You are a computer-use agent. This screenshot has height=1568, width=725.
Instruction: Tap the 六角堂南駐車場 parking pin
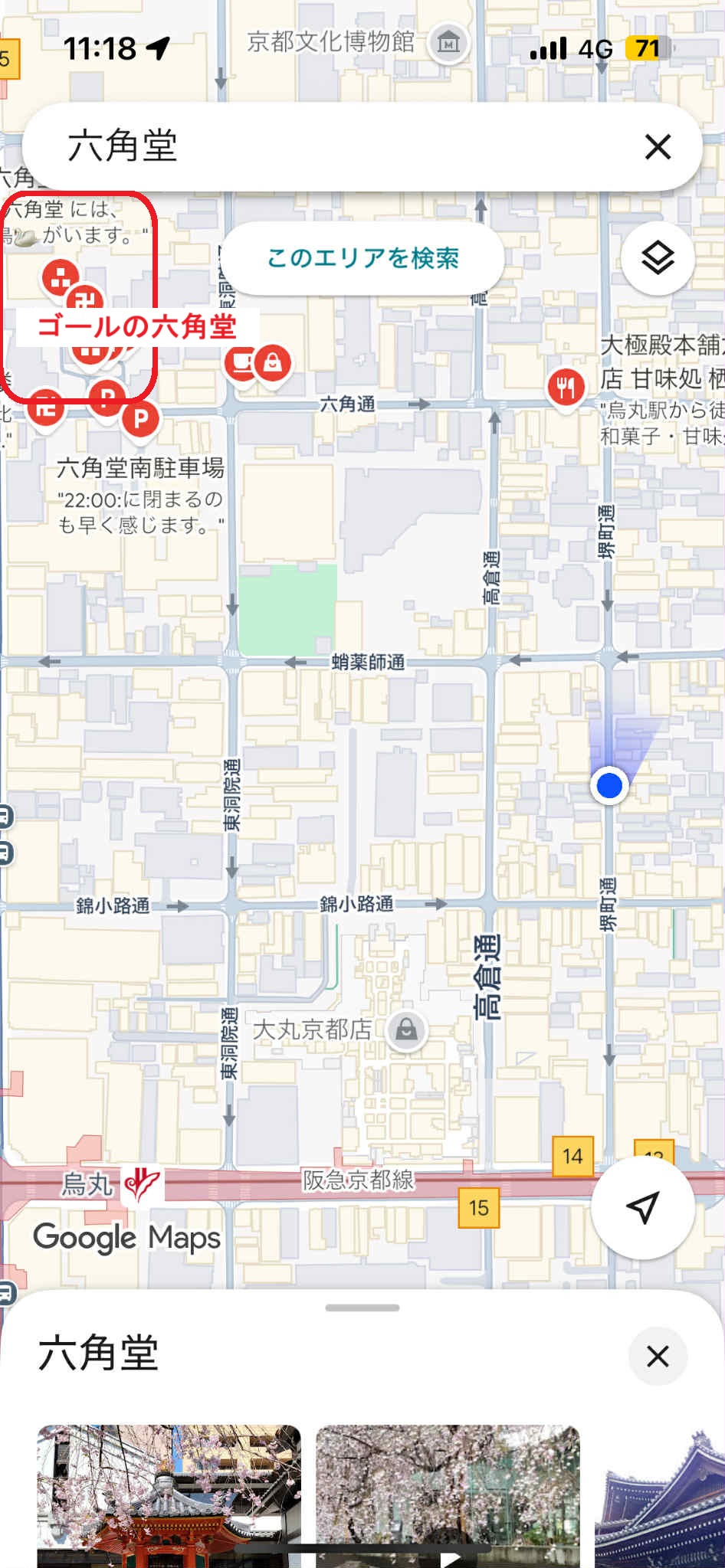coord(140,419)
